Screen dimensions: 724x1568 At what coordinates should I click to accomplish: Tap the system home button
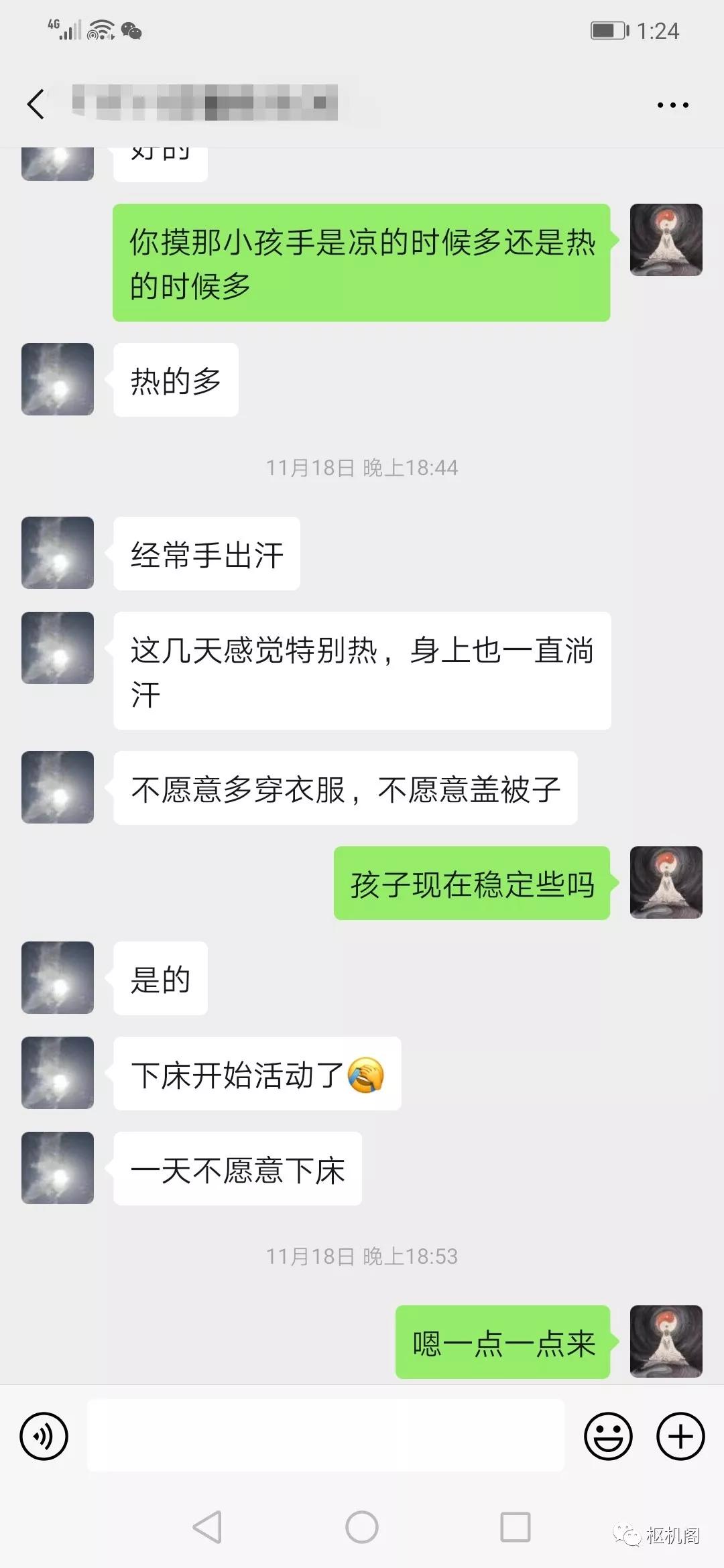(362, 1527)
